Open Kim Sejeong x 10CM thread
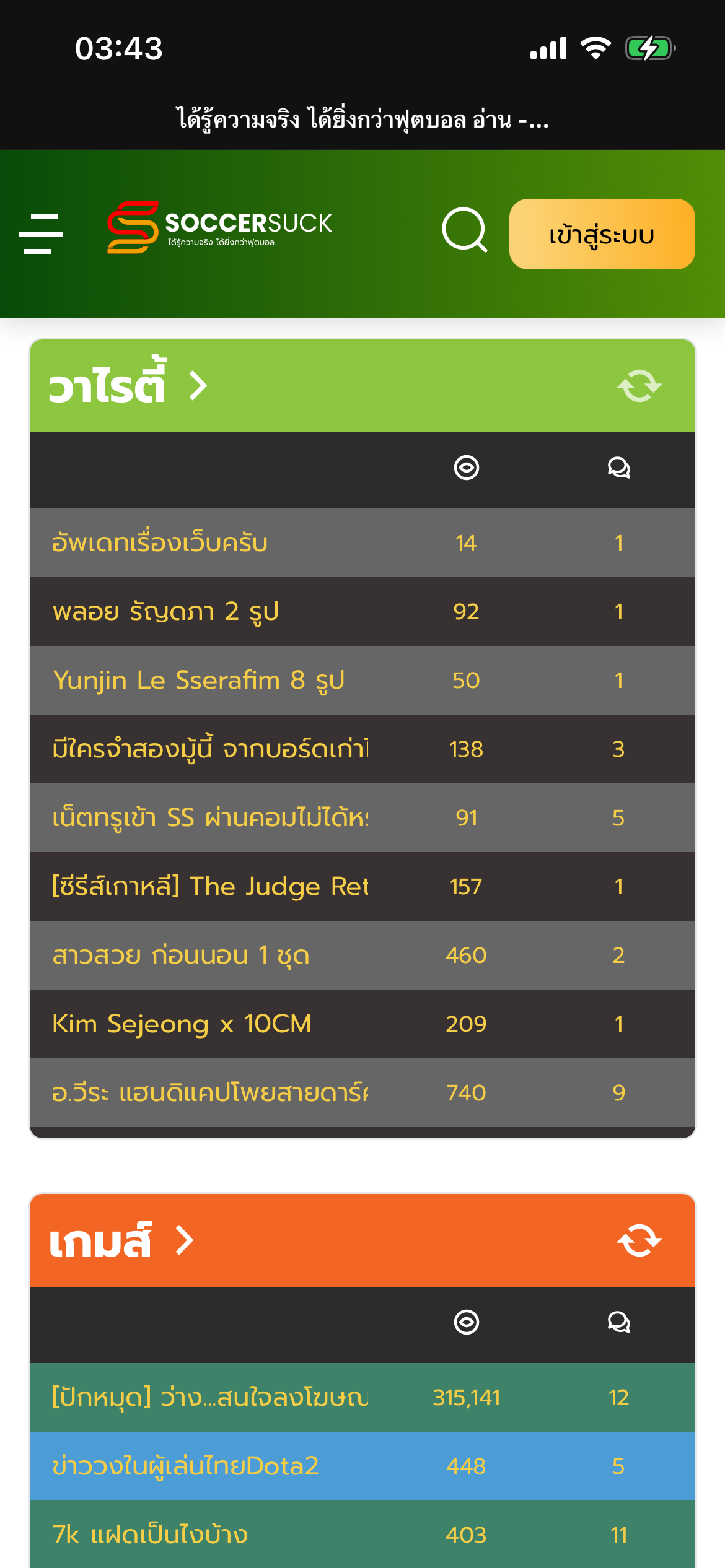The image size is (725, 1568). (x=182, y=1024)
